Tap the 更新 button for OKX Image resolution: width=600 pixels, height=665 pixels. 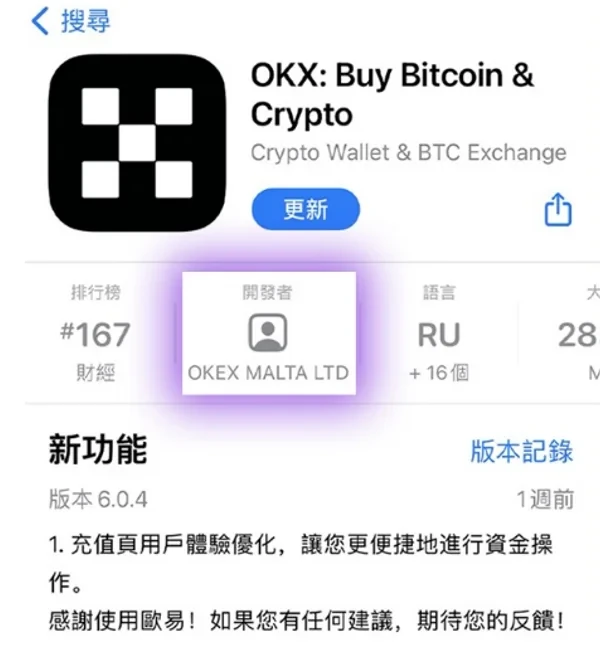tap(305, 210)
